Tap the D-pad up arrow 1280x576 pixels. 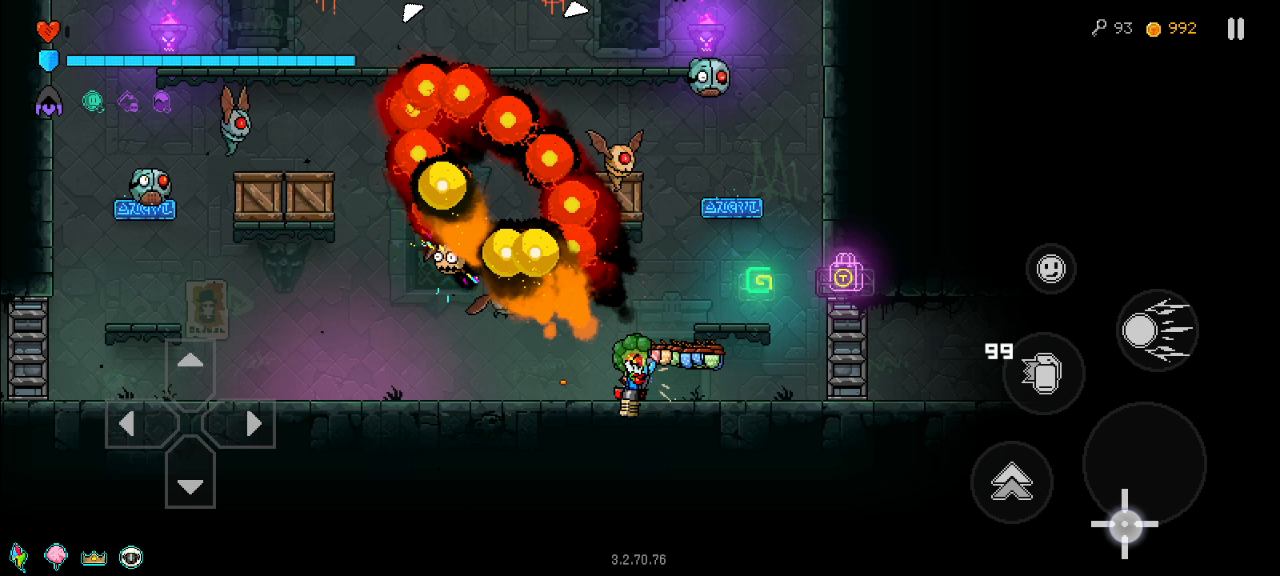pyautogui.click(x=190, y=362)
